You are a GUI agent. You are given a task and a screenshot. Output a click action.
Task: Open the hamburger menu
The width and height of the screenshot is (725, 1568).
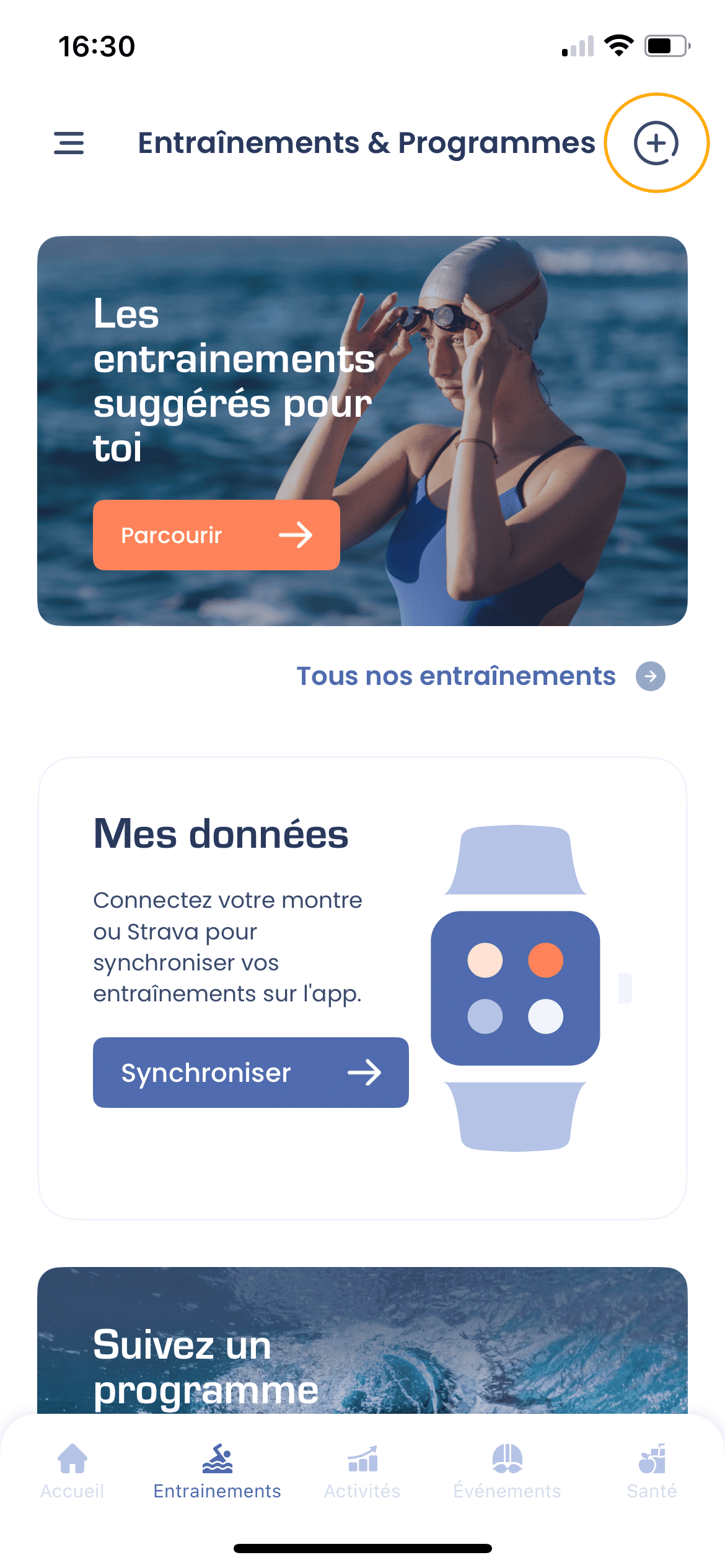[x=69, y=143]
